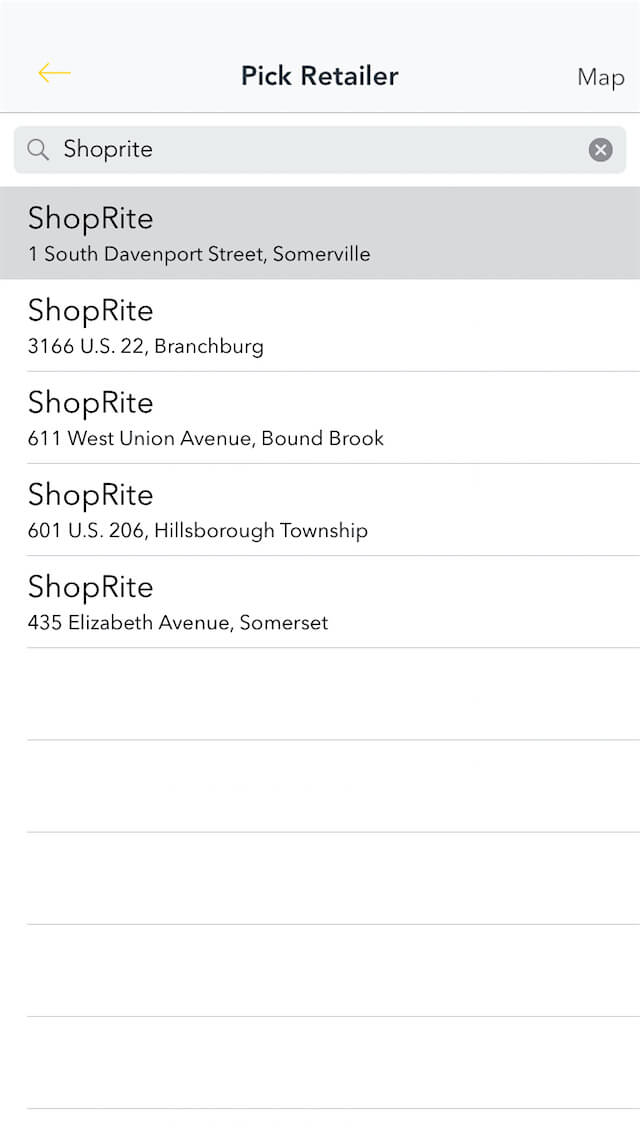Choose ShopRite at 3166 U.S. 22, Branchburg
This screenshot has height=1138, width=640.
click(x=320, y=325)
